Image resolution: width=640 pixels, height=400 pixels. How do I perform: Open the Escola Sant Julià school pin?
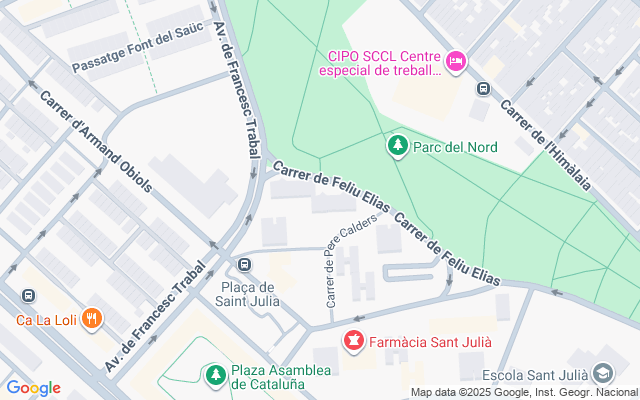click(602, 374)
